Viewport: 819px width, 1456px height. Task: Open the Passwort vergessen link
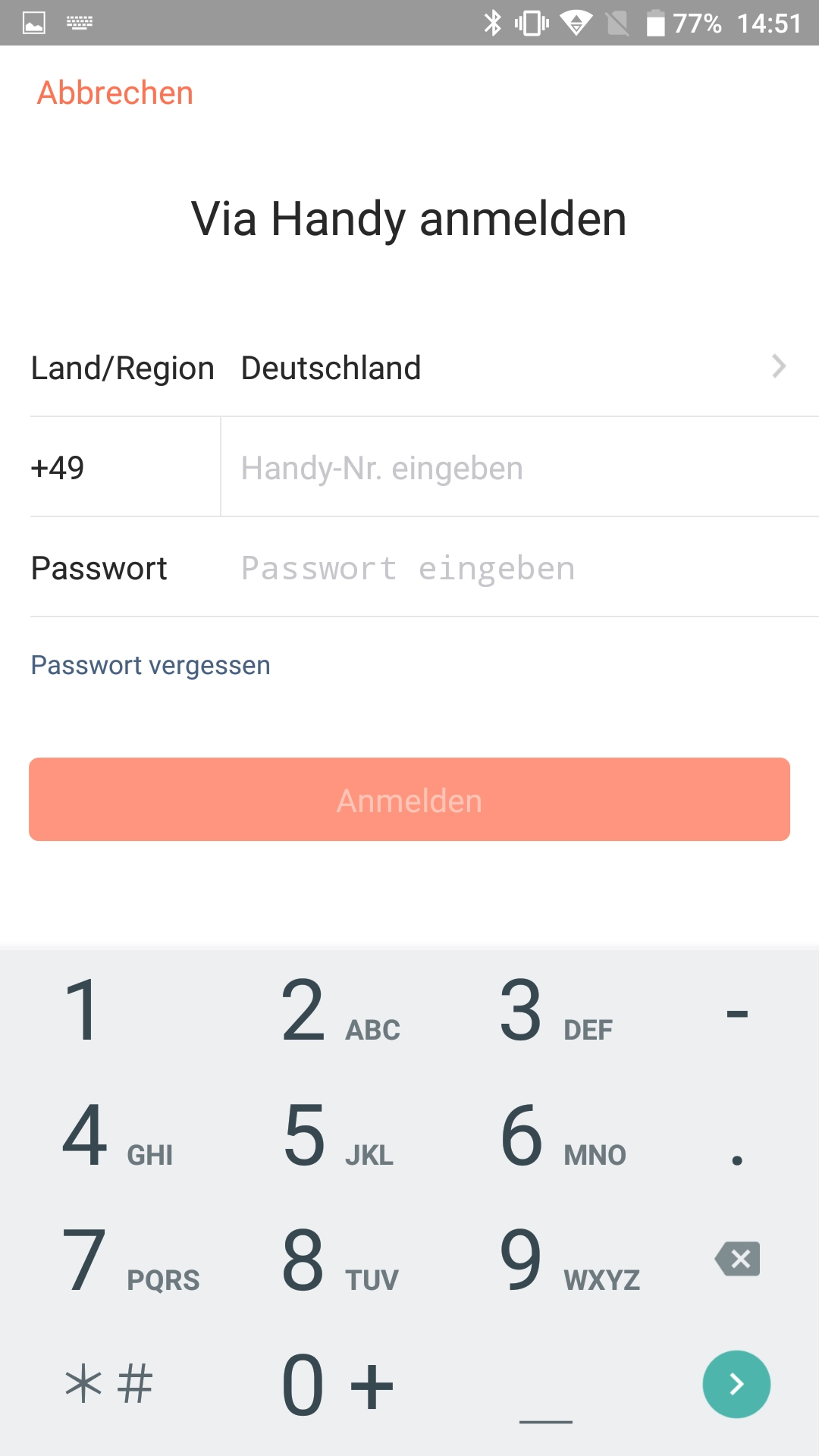pos(151,665)
